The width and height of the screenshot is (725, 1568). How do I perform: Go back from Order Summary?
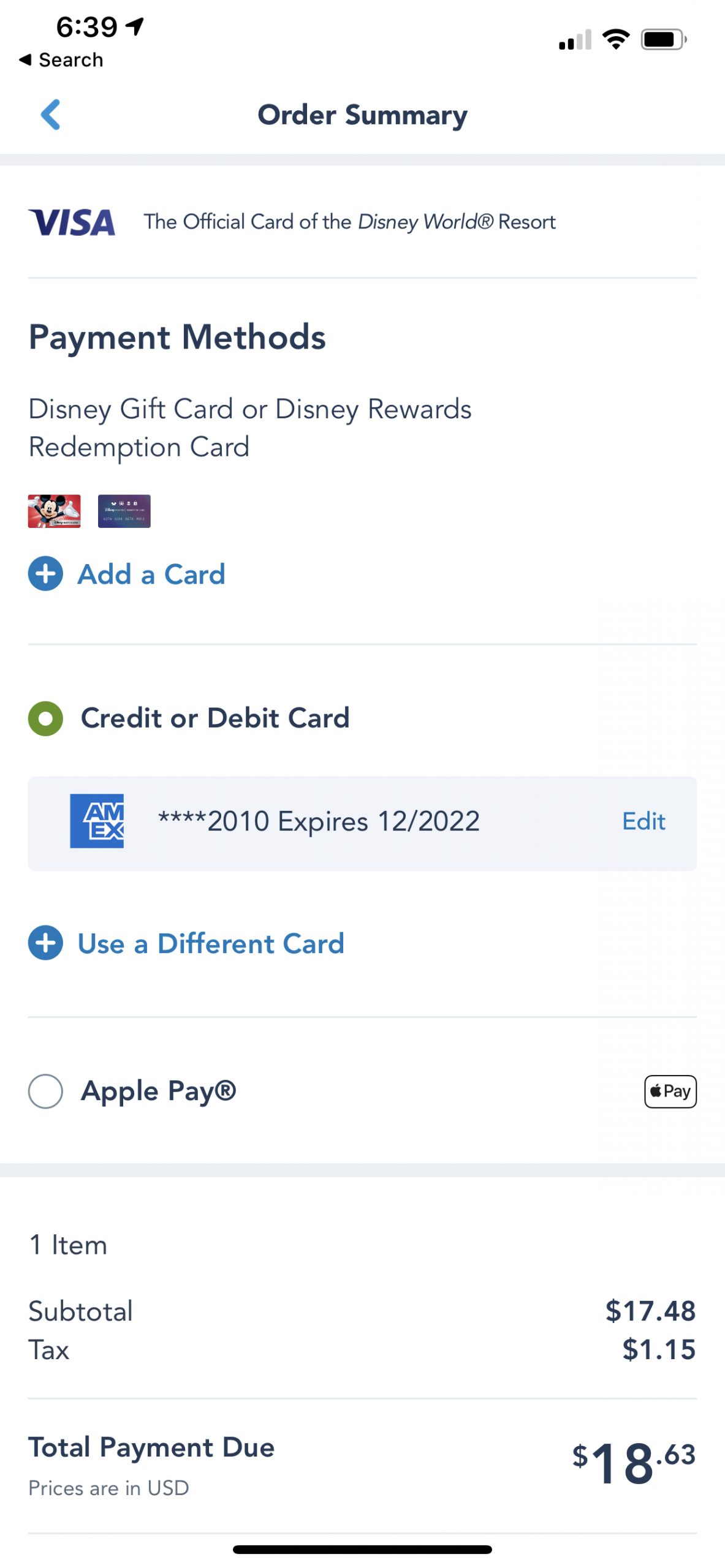point(50,115)
